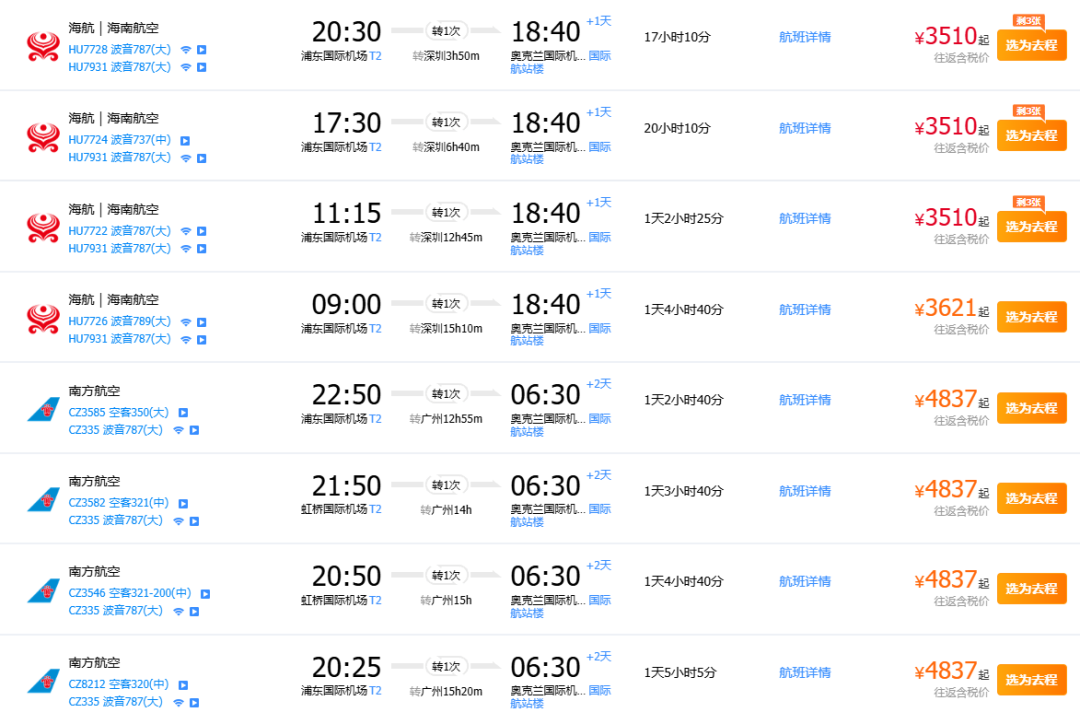
Task: Select the 20:30 Hainan Airlines flight as outbound
Action: pyautogui.click(x=1031, y=45)
